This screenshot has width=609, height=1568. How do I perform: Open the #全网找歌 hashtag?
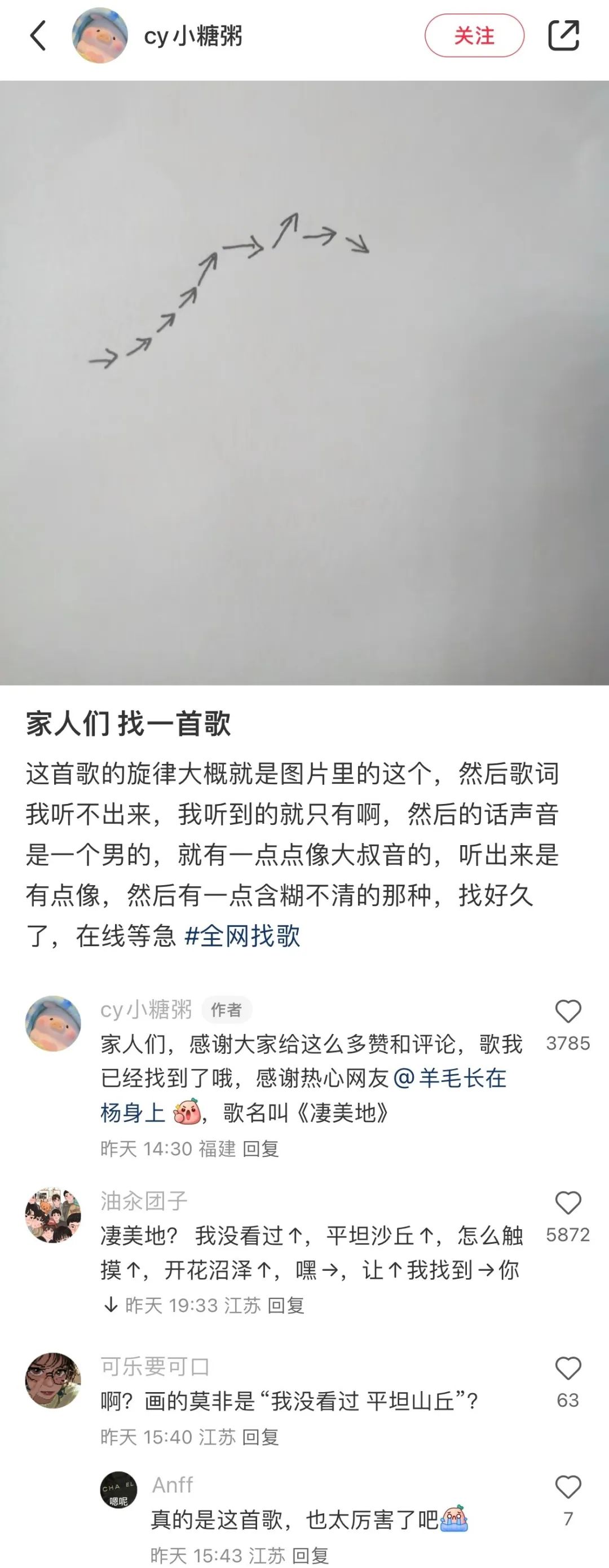242,935
